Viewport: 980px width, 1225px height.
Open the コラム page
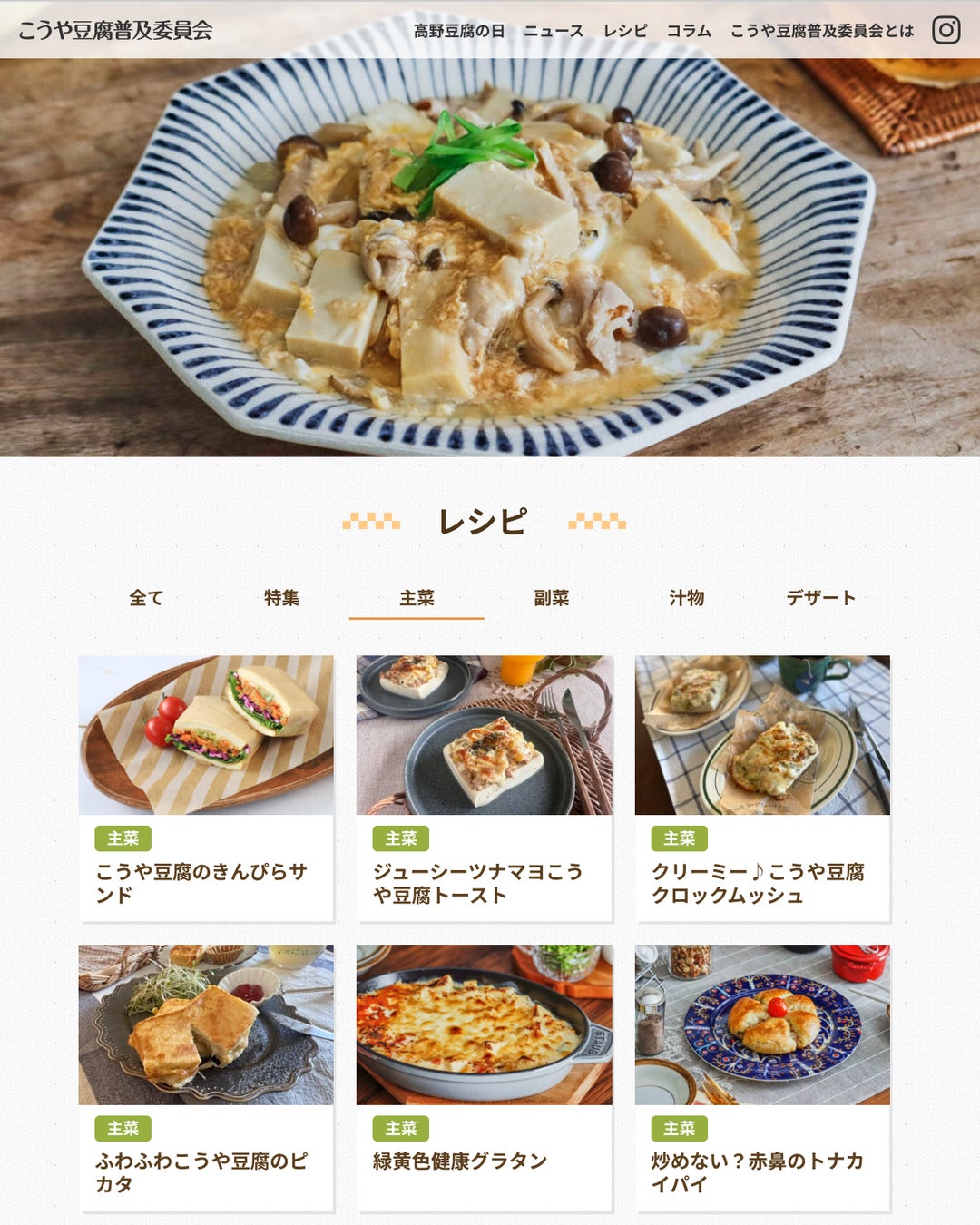[689, 31]
